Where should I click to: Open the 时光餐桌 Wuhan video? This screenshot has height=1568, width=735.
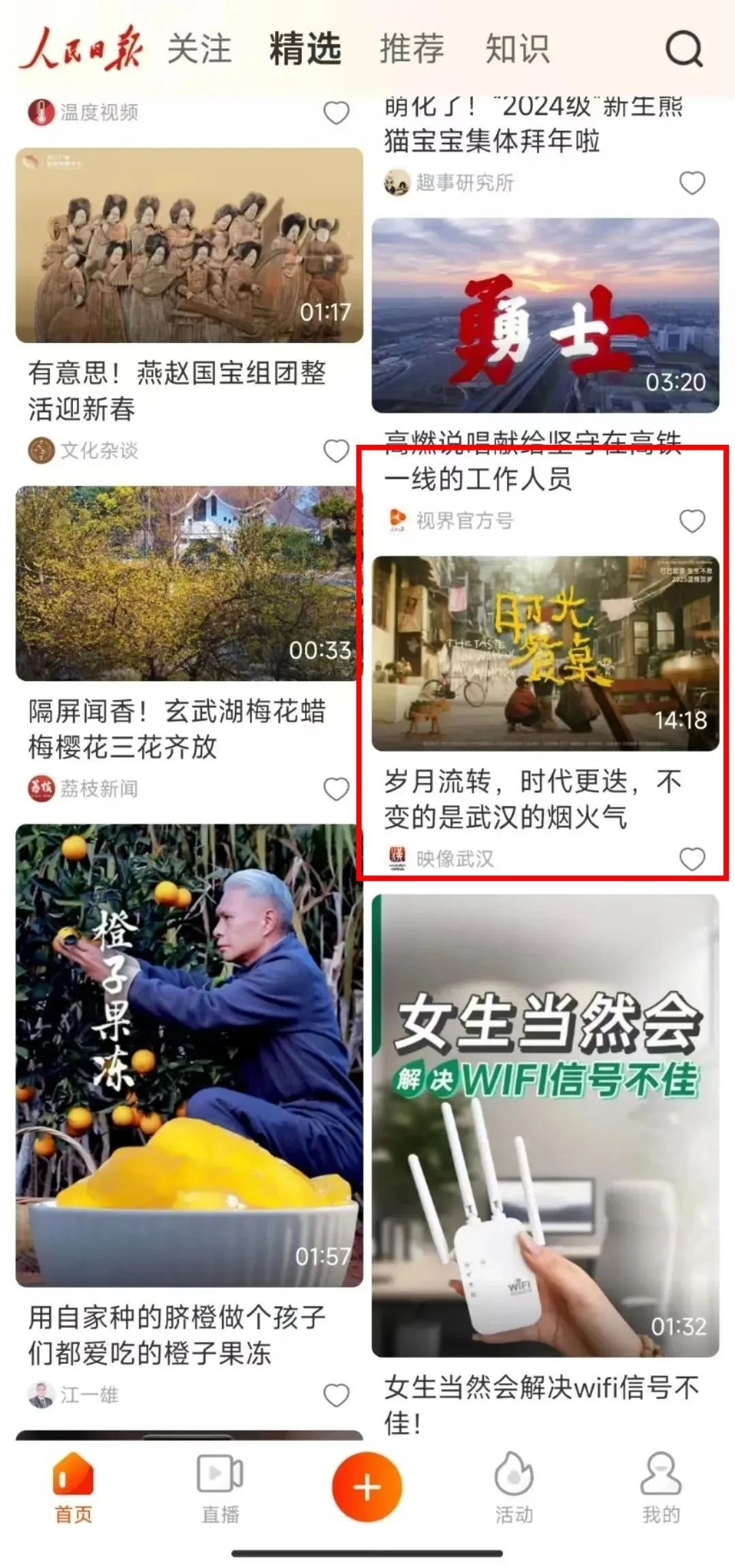(x=545, y=653)
